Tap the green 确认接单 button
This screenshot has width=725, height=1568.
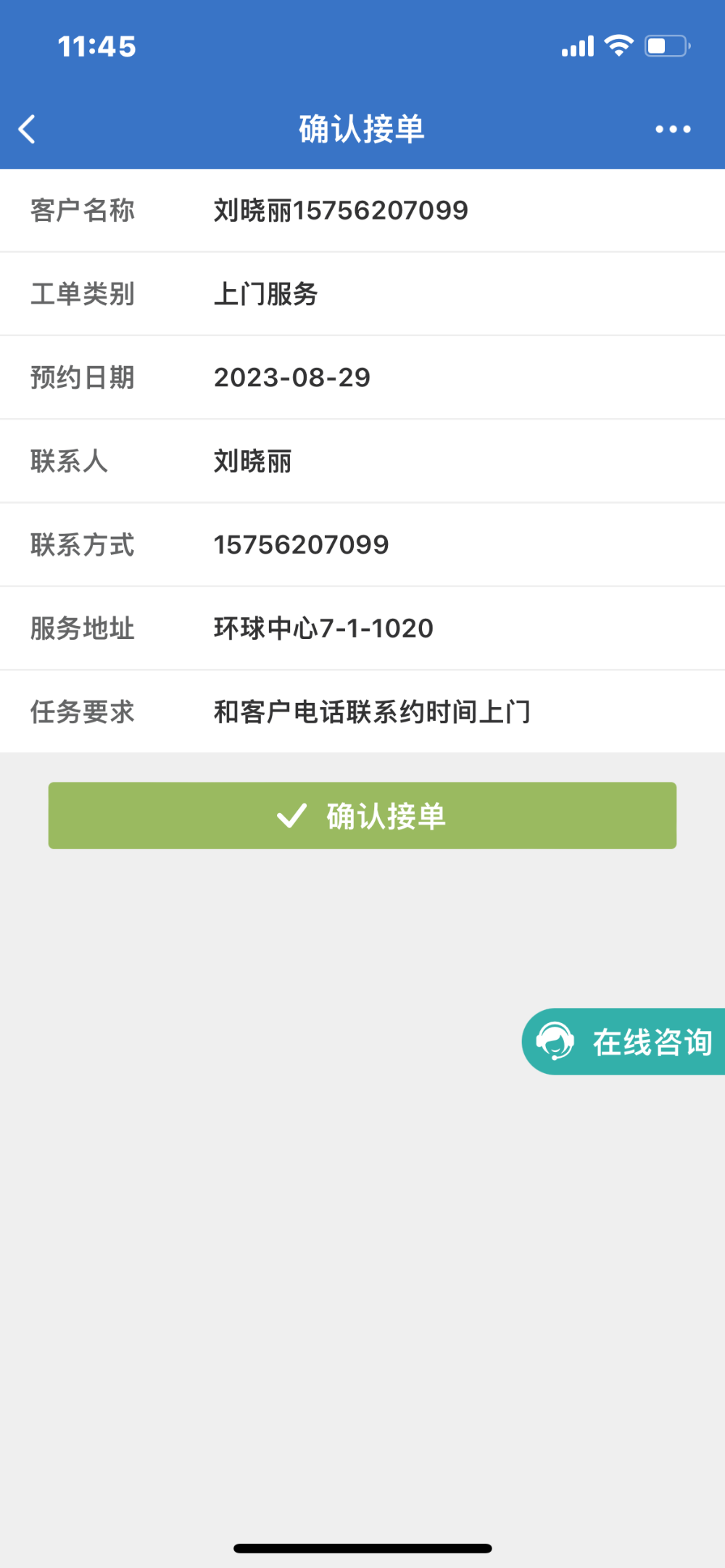pyautogui.click(x=362, y=815)
